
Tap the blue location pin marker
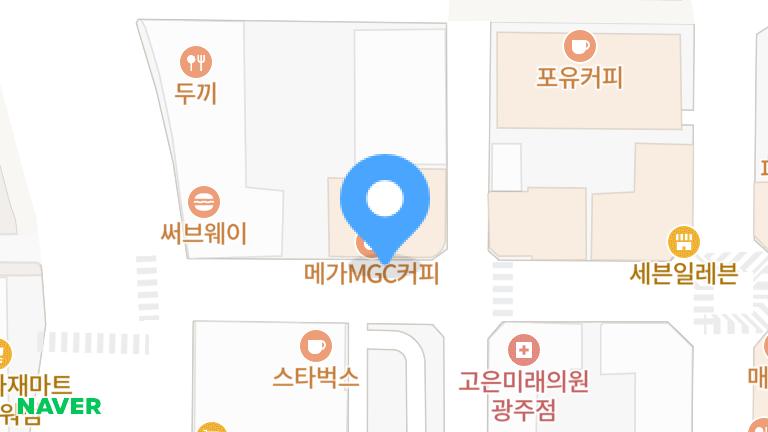coord(385,202)
